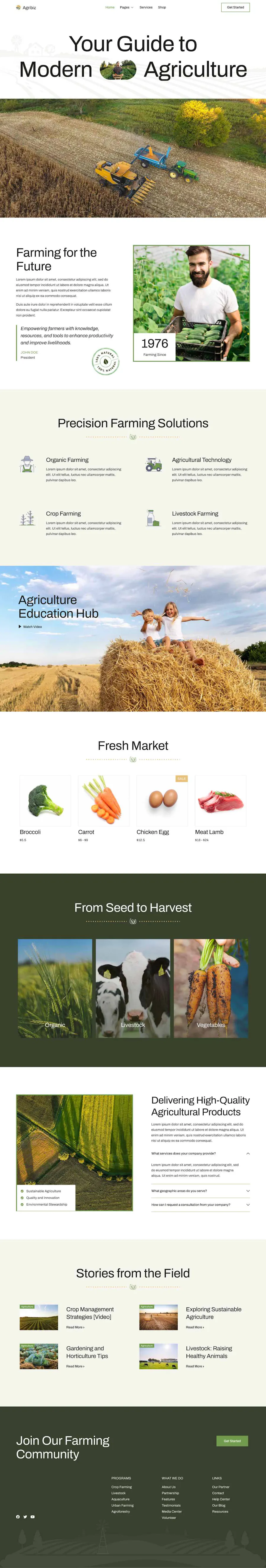Open the Livestock category tile
This screenshot has height=1568, width=266.
pyautogui.click(x=132, y=989)
